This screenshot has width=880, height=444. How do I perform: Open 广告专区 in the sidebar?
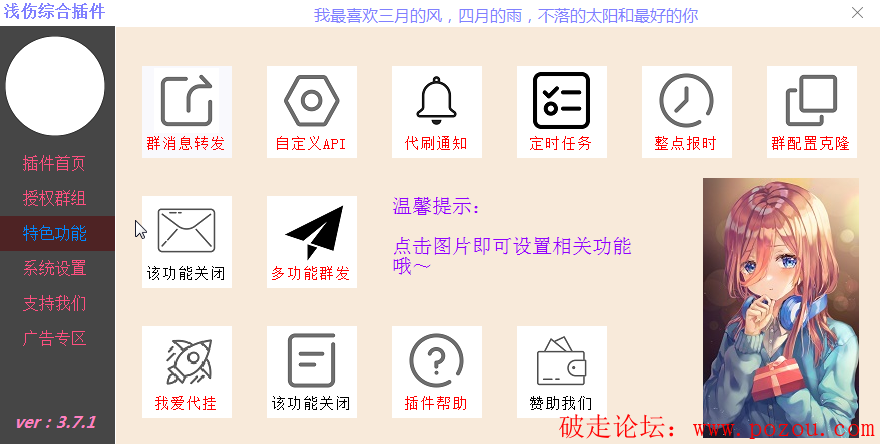[x=55, y=338]
